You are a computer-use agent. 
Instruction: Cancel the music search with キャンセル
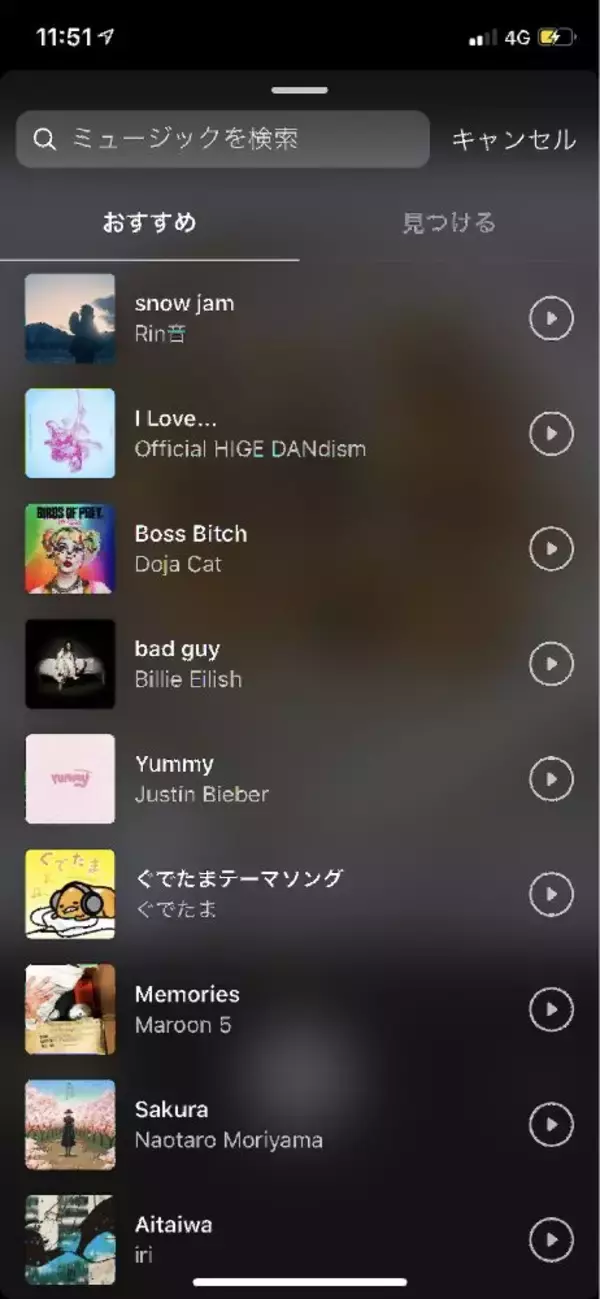[x=513, y=139]
